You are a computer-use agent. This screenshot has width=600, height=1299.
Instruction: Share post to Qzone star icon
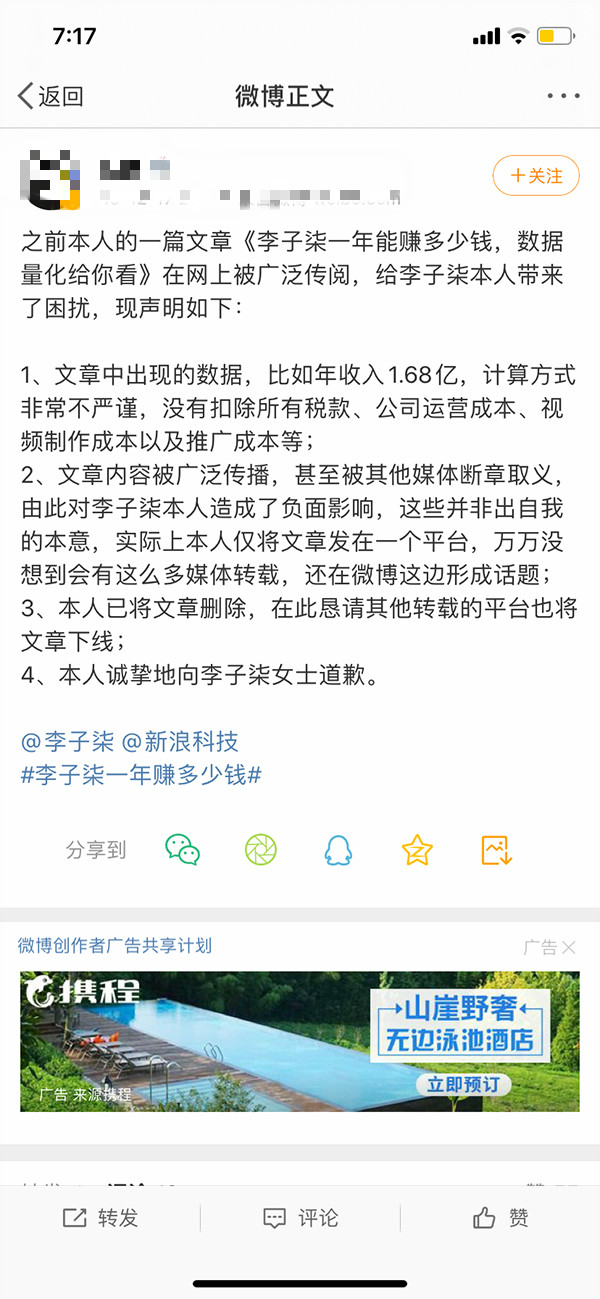click(417, 850)
